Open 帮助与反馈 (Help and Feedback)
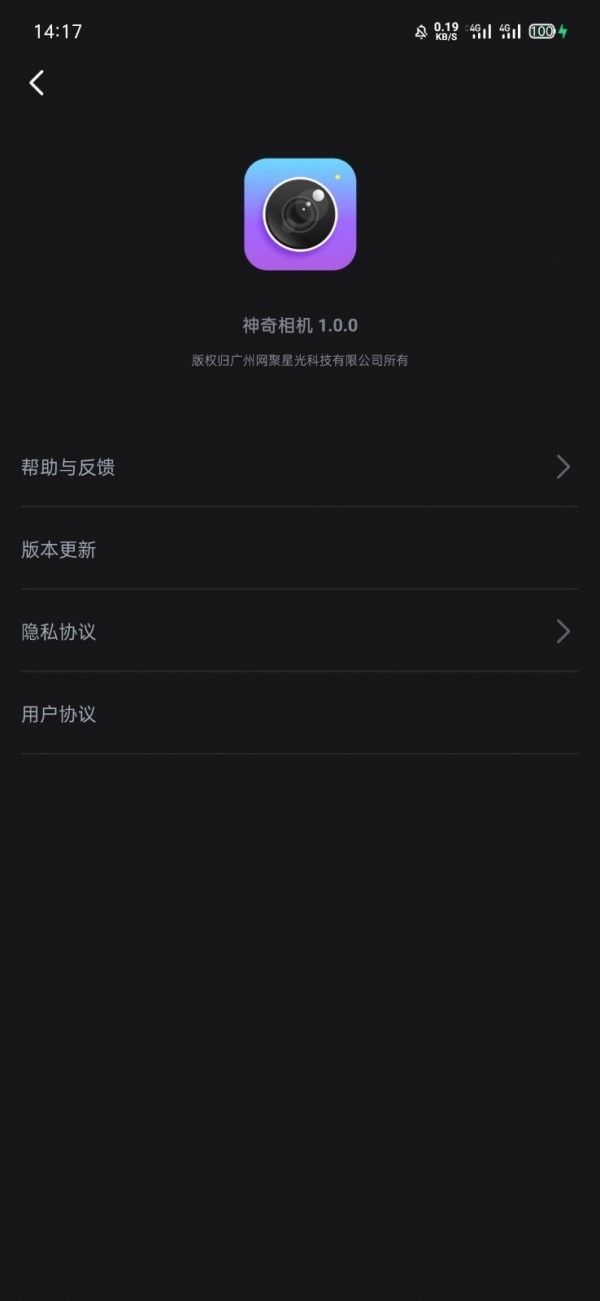 coord(299,467)
